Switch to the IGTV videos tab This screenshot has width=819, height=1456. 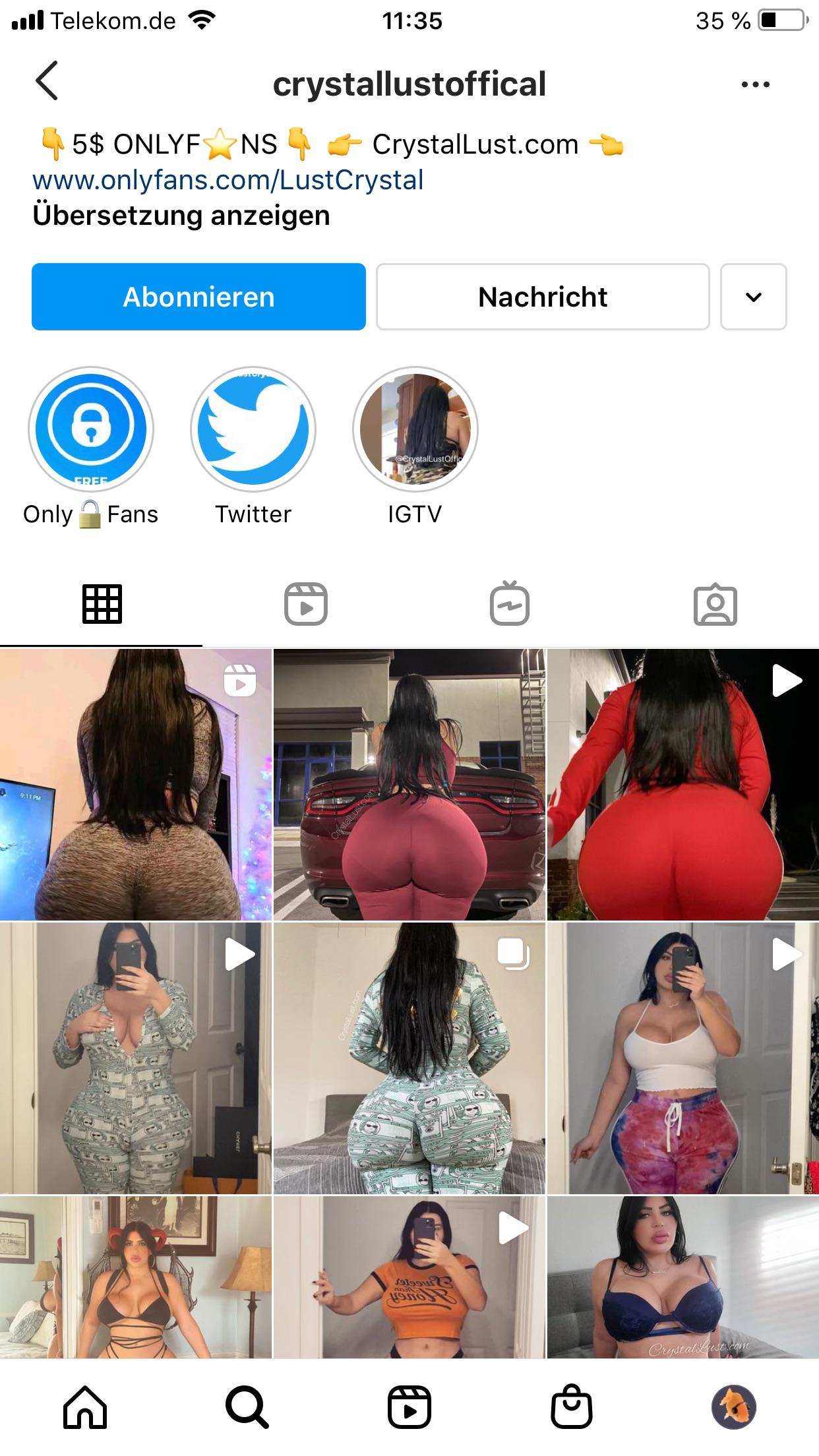[510, 604]
